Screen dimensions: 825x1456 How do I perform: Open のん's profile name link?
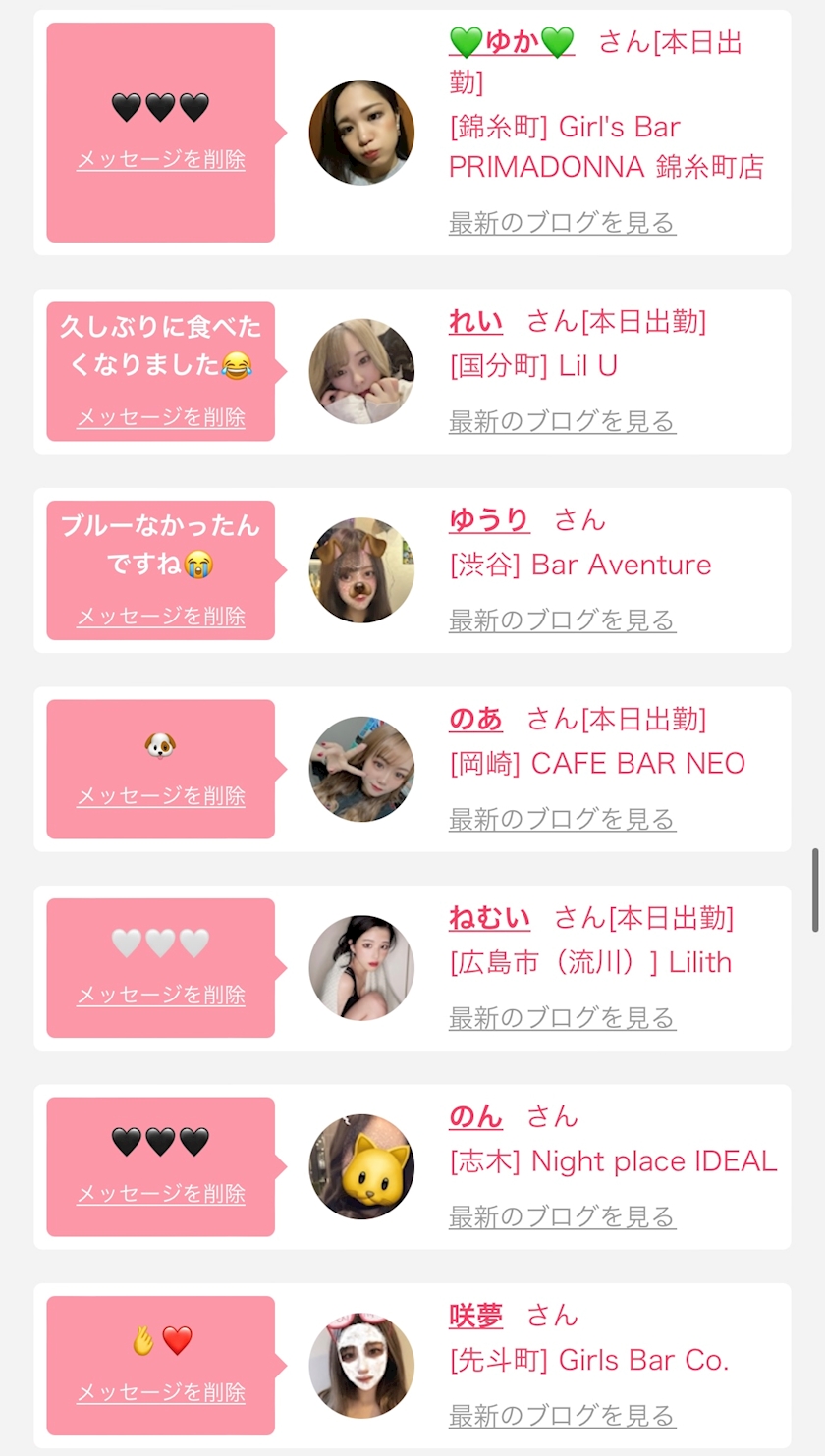[475, 1117]
